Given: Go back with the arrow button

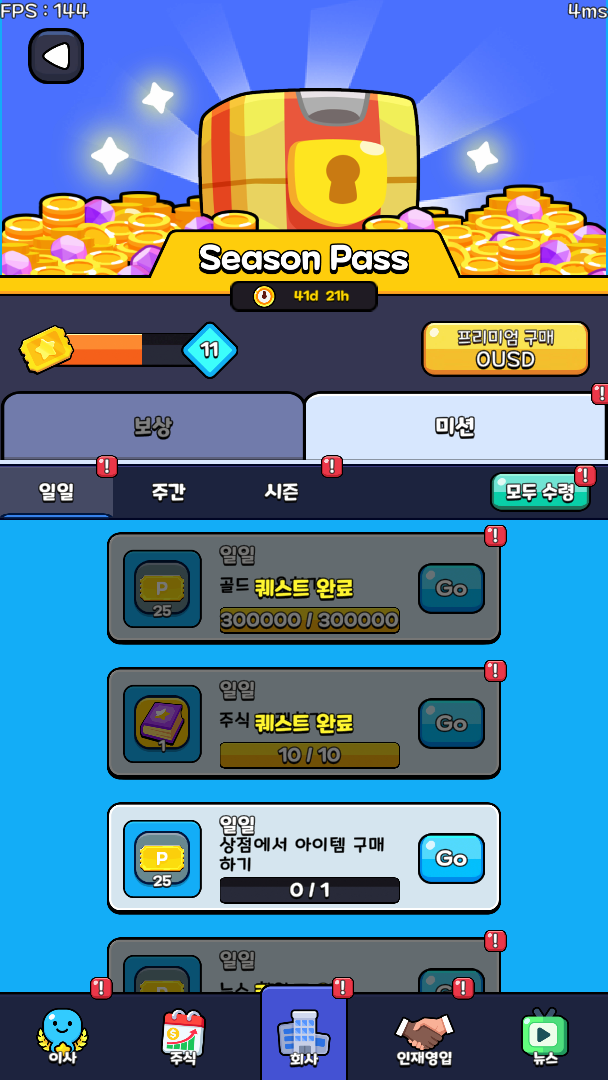Looking at the screenshot, I should pyautogui.click(x=56, y=56).
